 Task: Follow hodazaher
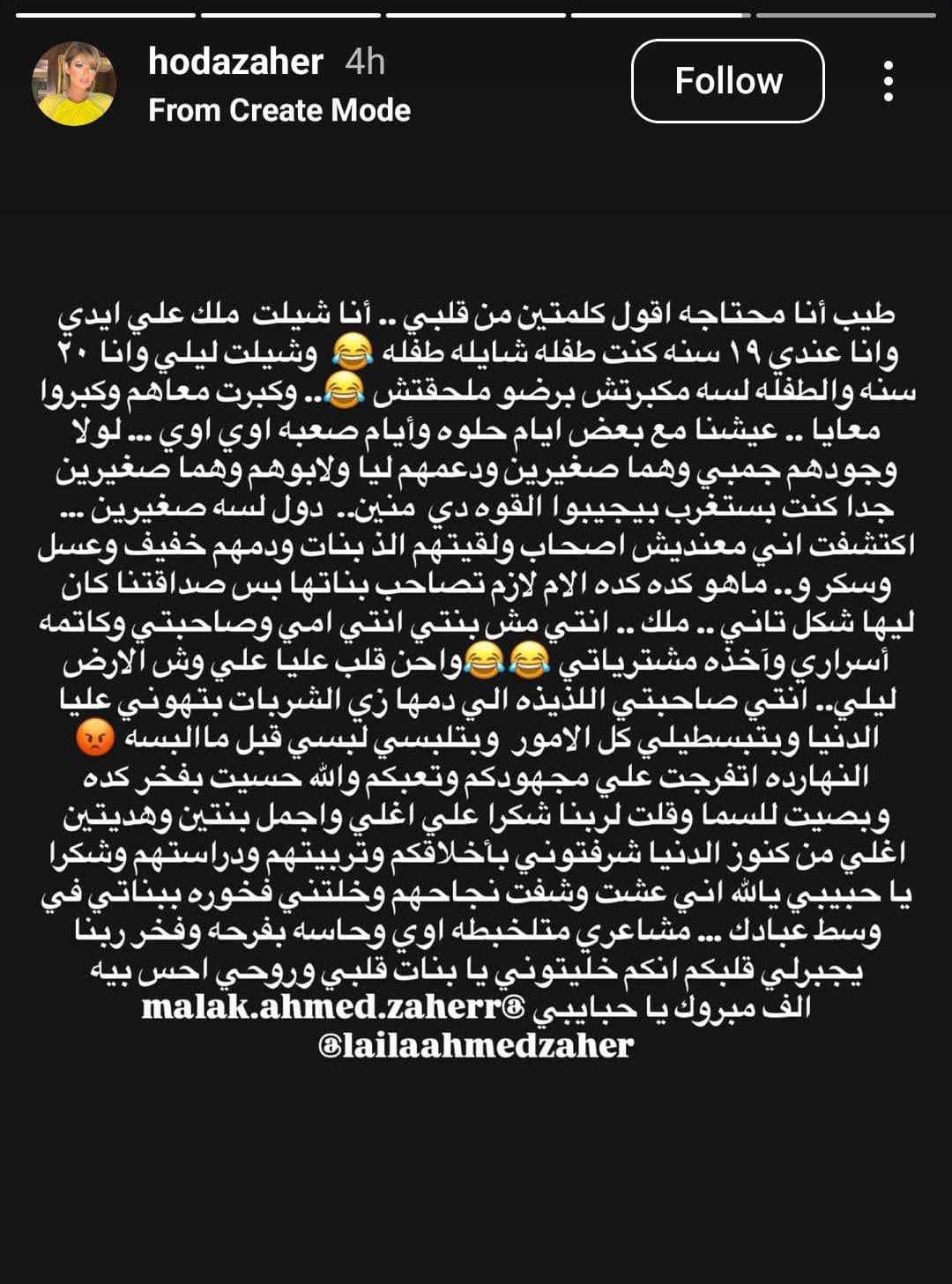[x=727, y=81]
